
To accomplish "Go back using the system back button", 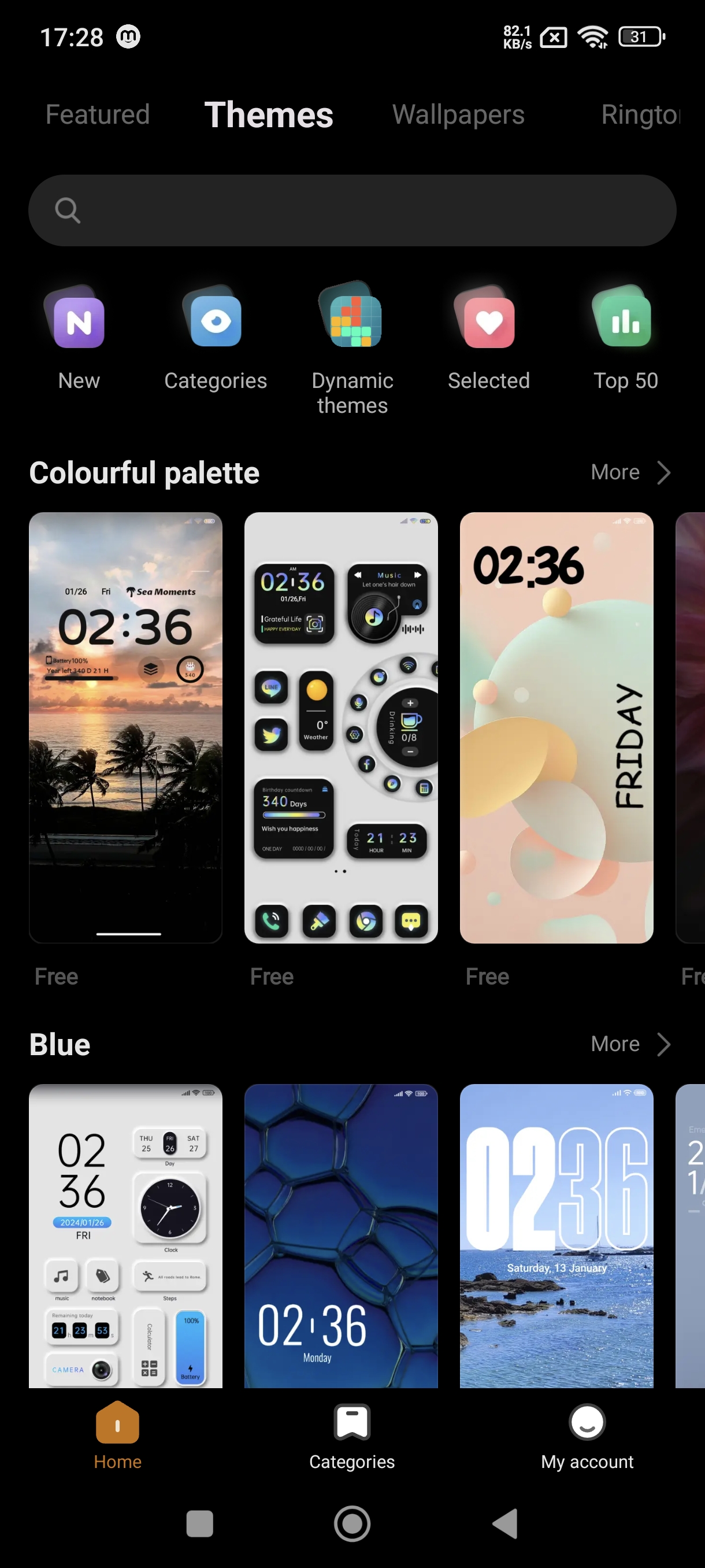I will (x=505, y=1523).
